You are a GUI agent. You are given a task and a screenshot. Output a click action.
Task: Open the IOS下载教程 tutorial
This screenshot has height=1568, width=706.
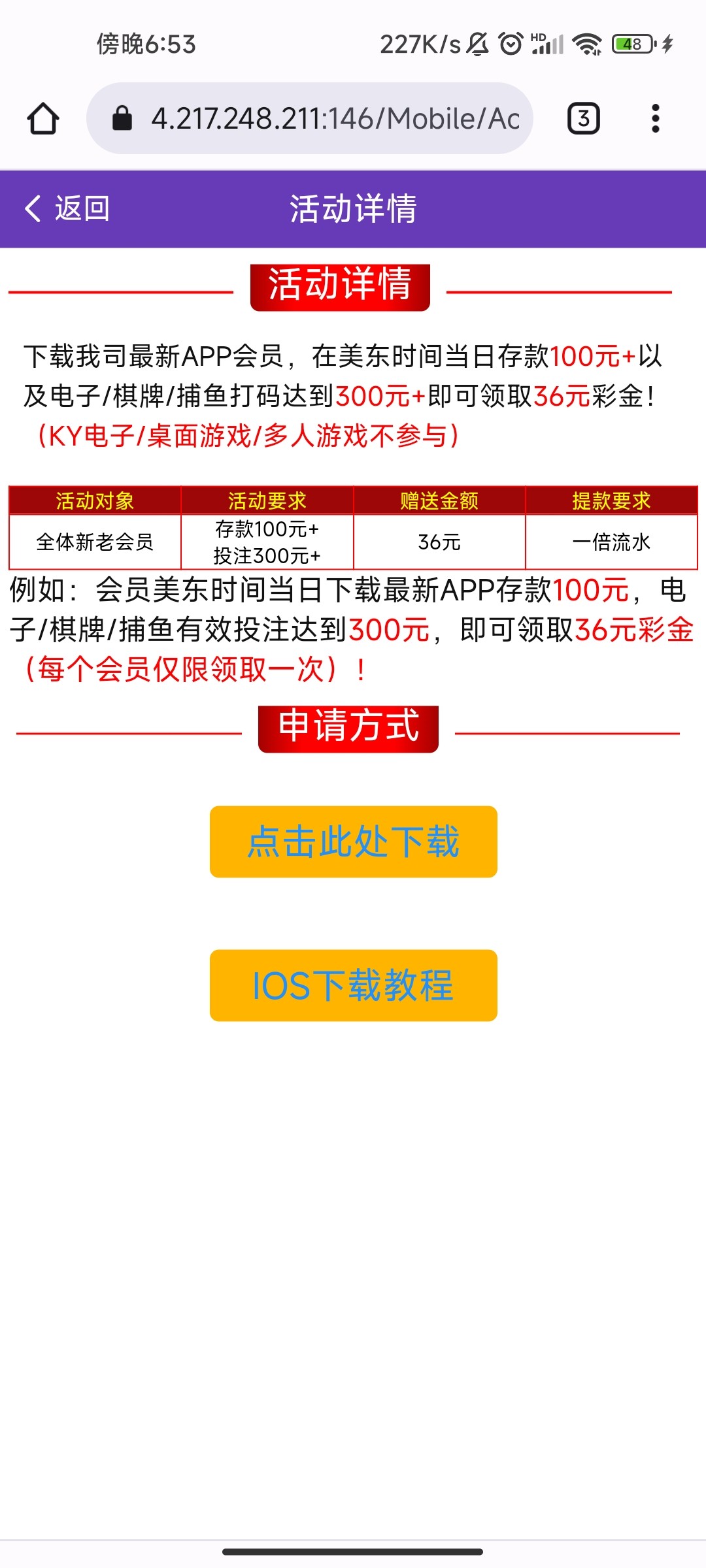(x=353, y=985)
